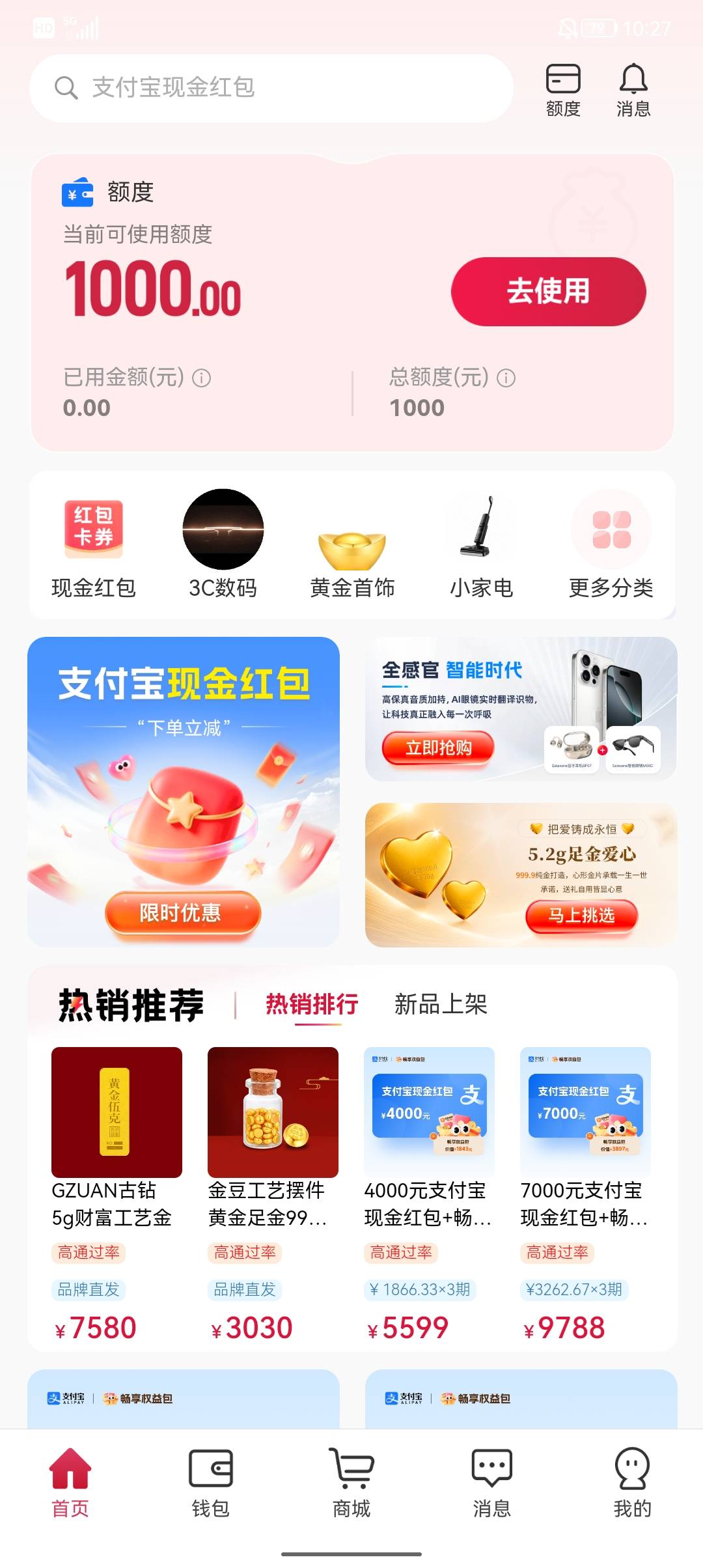
Task: Show info for 总额度(元)
Action: (506, 378)
